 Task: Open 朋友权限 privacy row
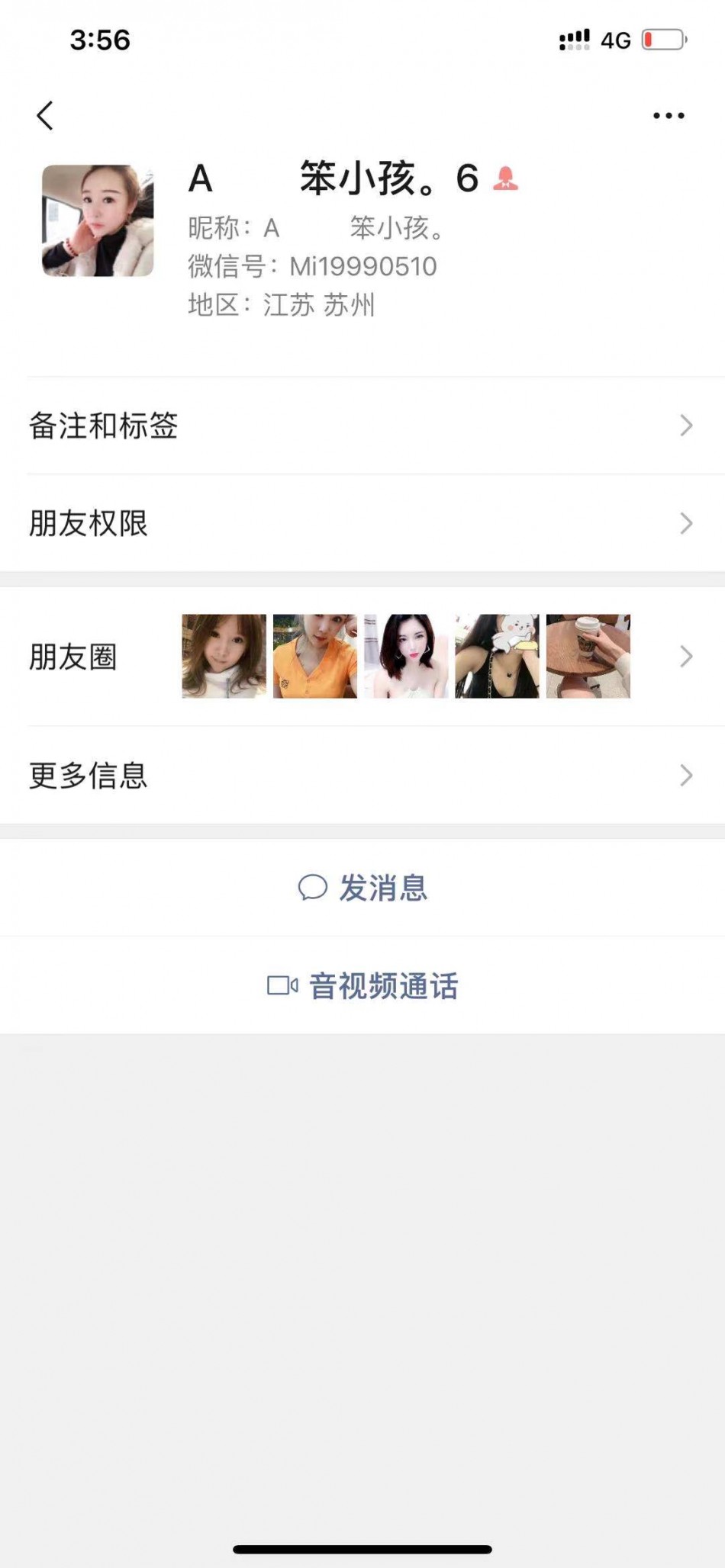(362, 523)
